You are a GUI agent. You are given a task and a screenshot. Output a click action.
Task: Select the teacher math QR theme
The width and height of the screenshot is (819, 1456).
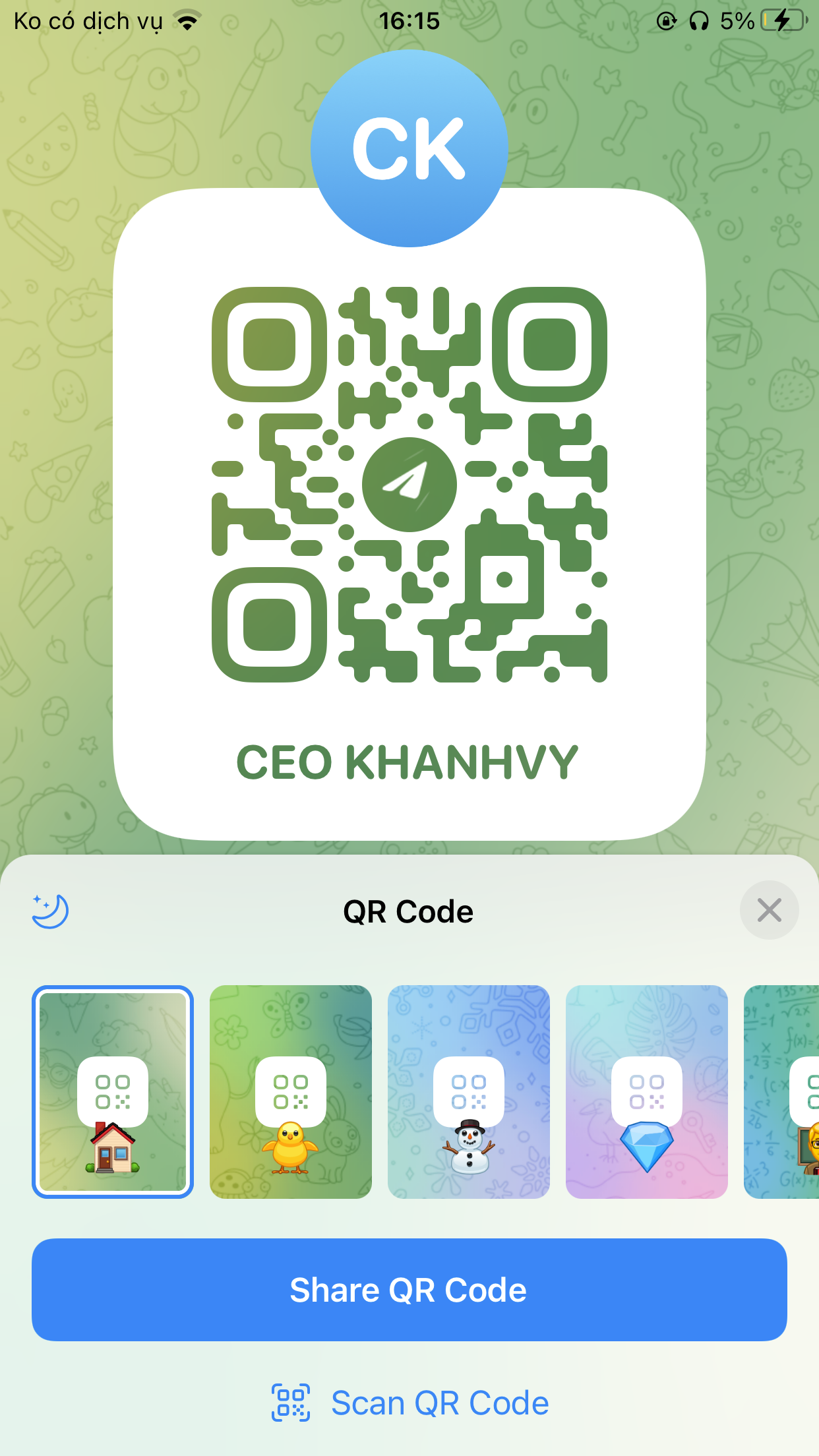tap(783, 1091)
